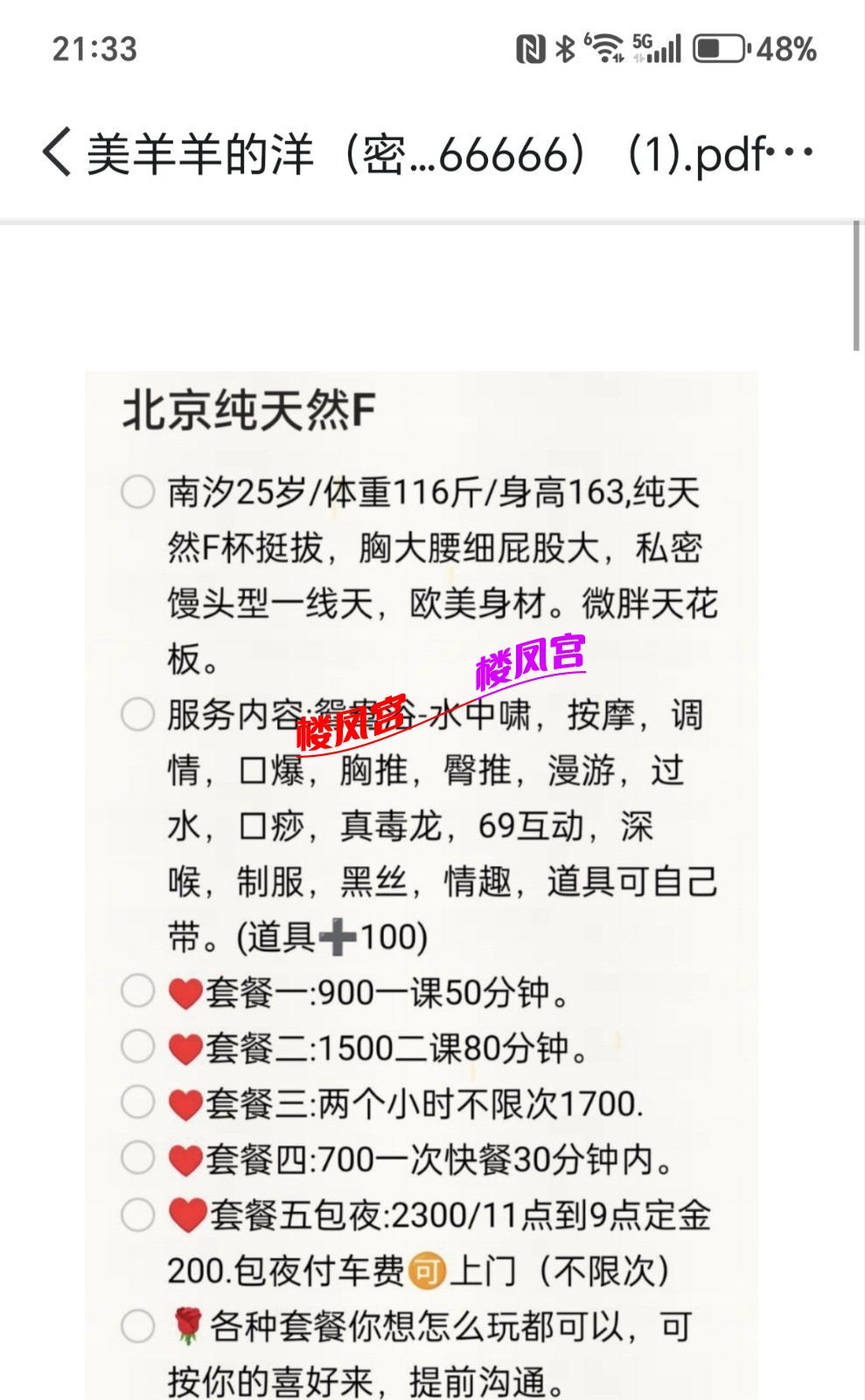This screenshot has width=865, height=1400.
Task: Select the circle beside 南汐25岁 entry
Action: pyautogui.click(x=136, y=492)
